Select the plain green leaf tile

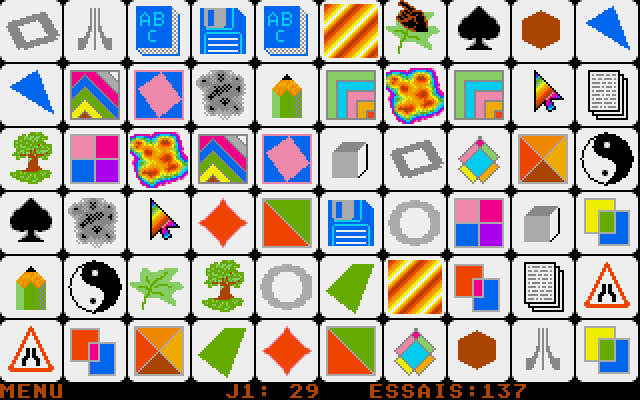[159, 285]
